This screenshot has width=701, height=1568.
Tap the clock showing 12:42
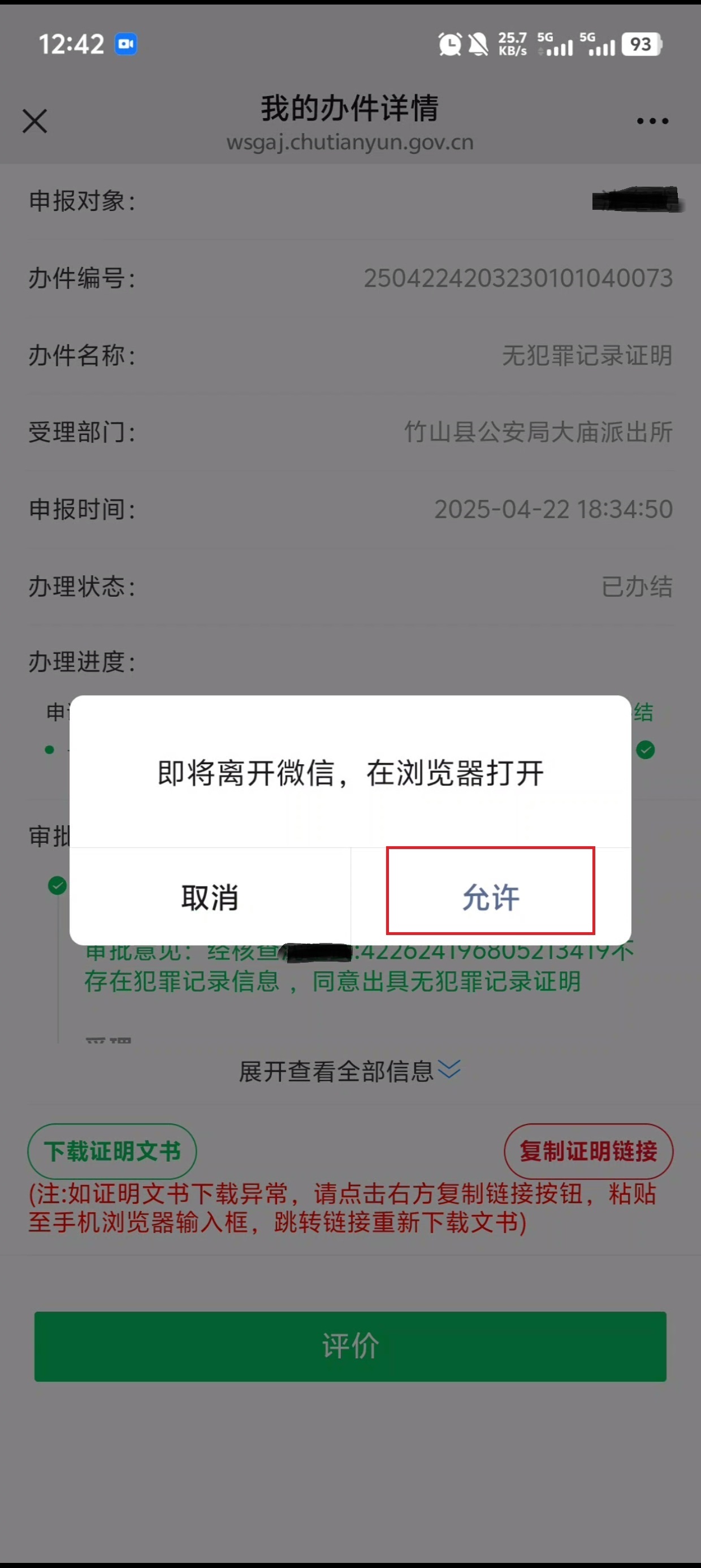(x=72, y=43)
